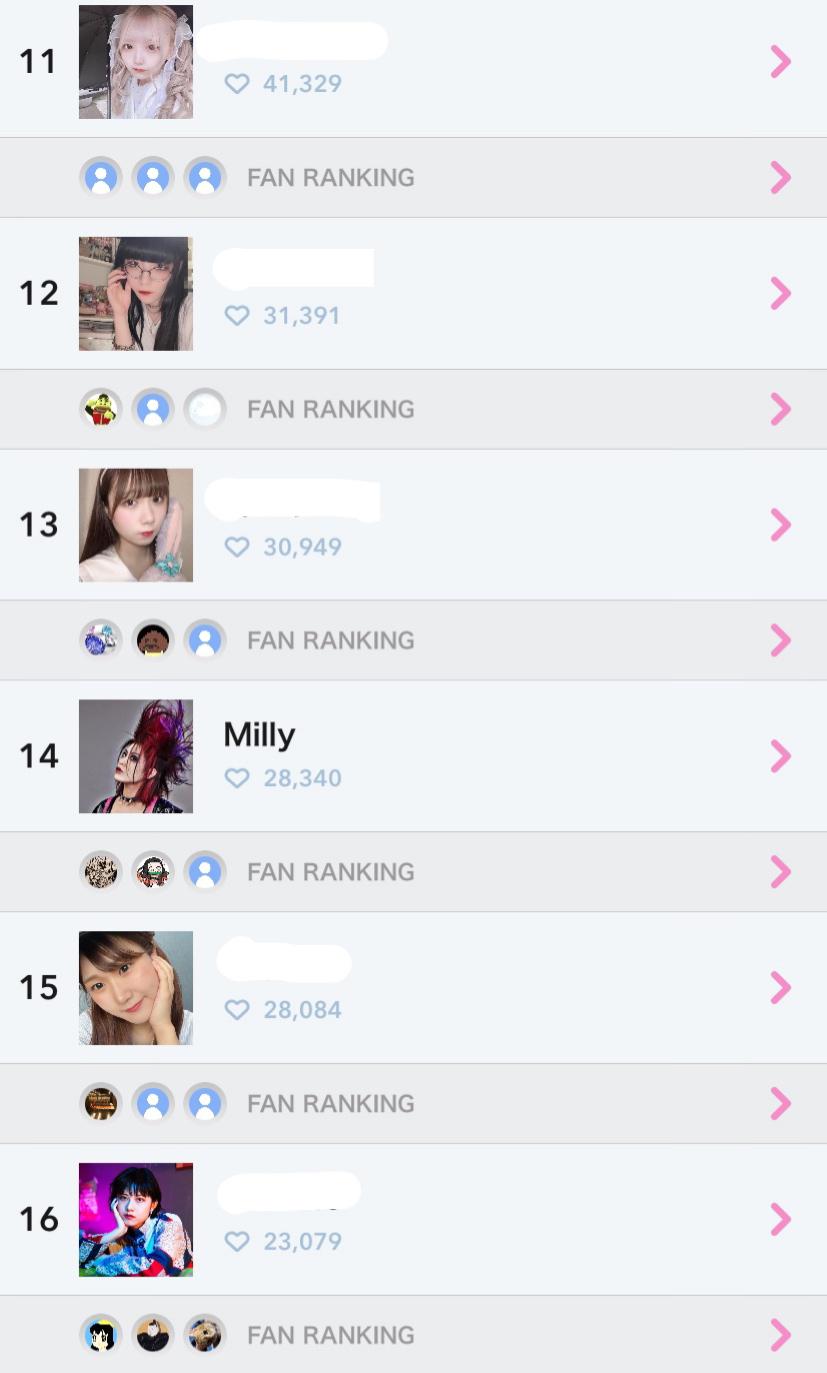
Task: View fan ranking under rank 11
Action: pos(413,178)
